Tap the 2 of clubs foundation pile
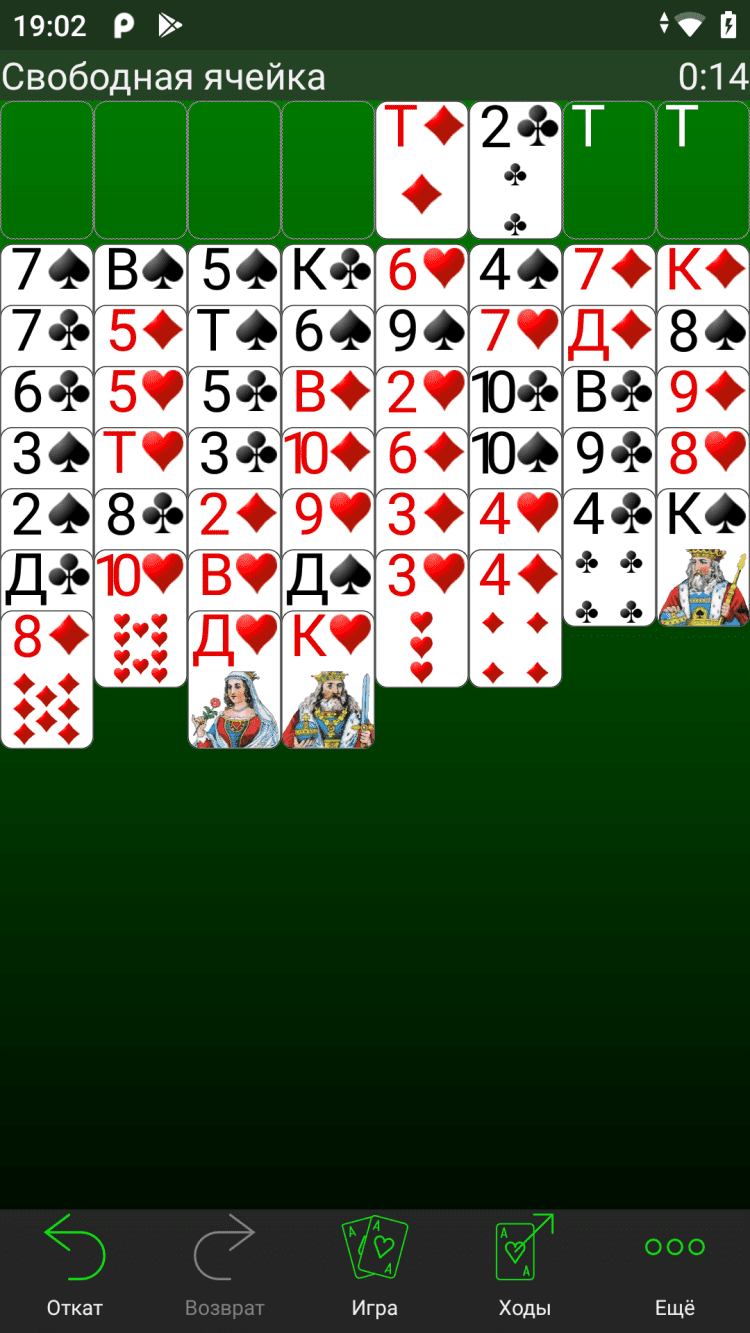This screenshot has width=750, height=1333. 515,170
